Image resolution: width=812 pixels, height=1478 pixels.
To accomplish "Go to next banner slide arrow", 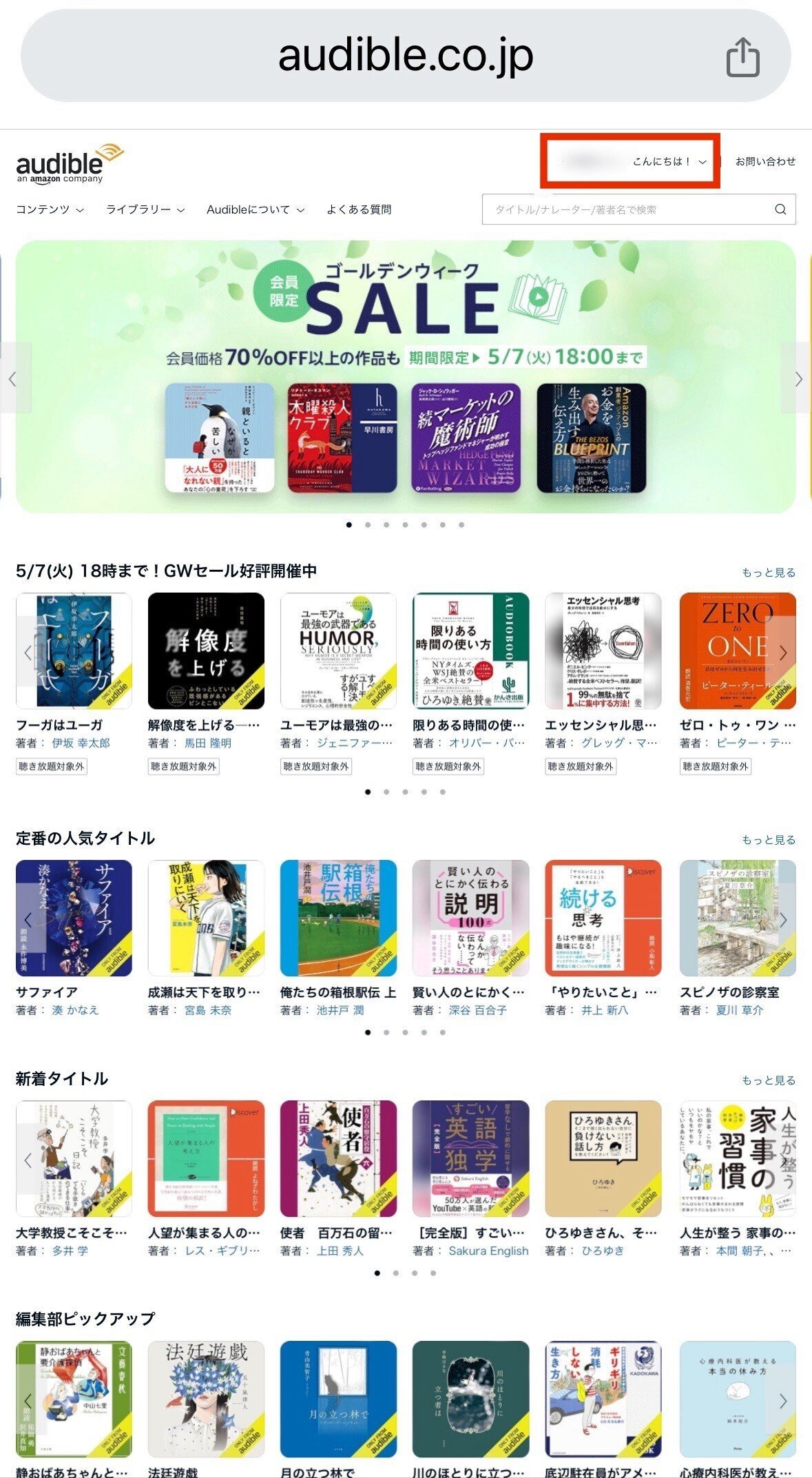I will 798,378.
